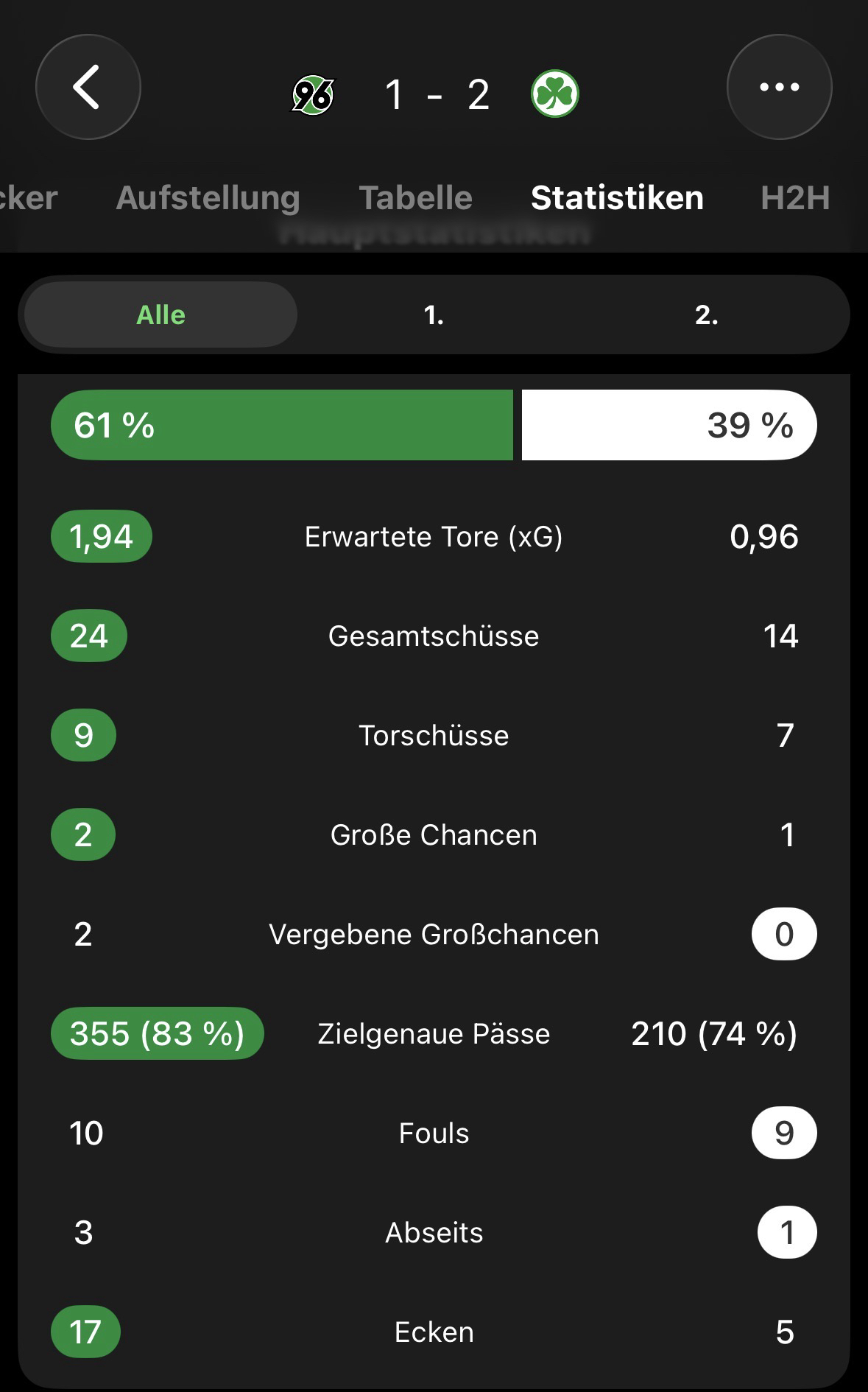Image resolution: width=868 pixels, height=1392 pixels.
Task: Switch to the H2H tab
Action: point(794,197)
